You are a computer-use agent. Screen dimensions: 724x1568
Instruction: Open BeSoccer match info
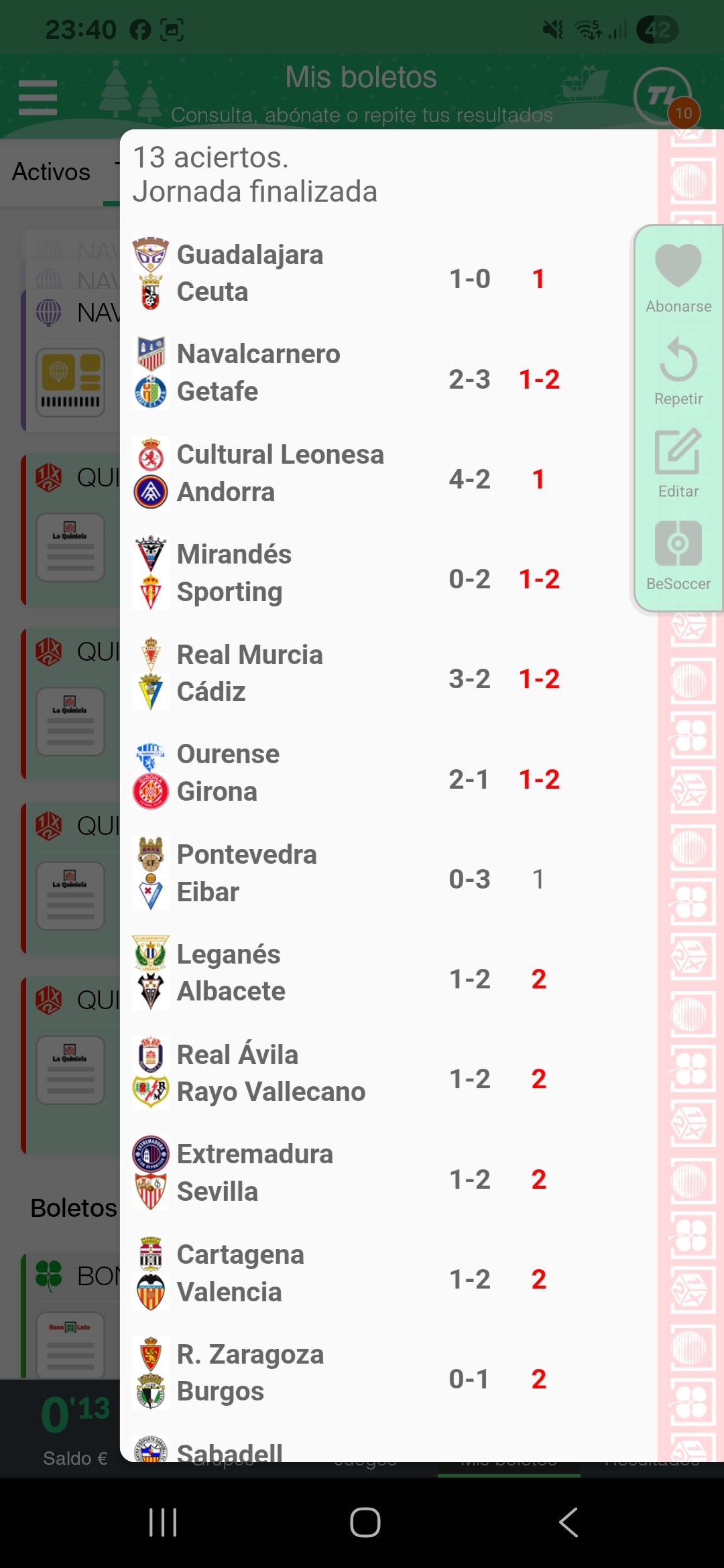click(678, 556)
